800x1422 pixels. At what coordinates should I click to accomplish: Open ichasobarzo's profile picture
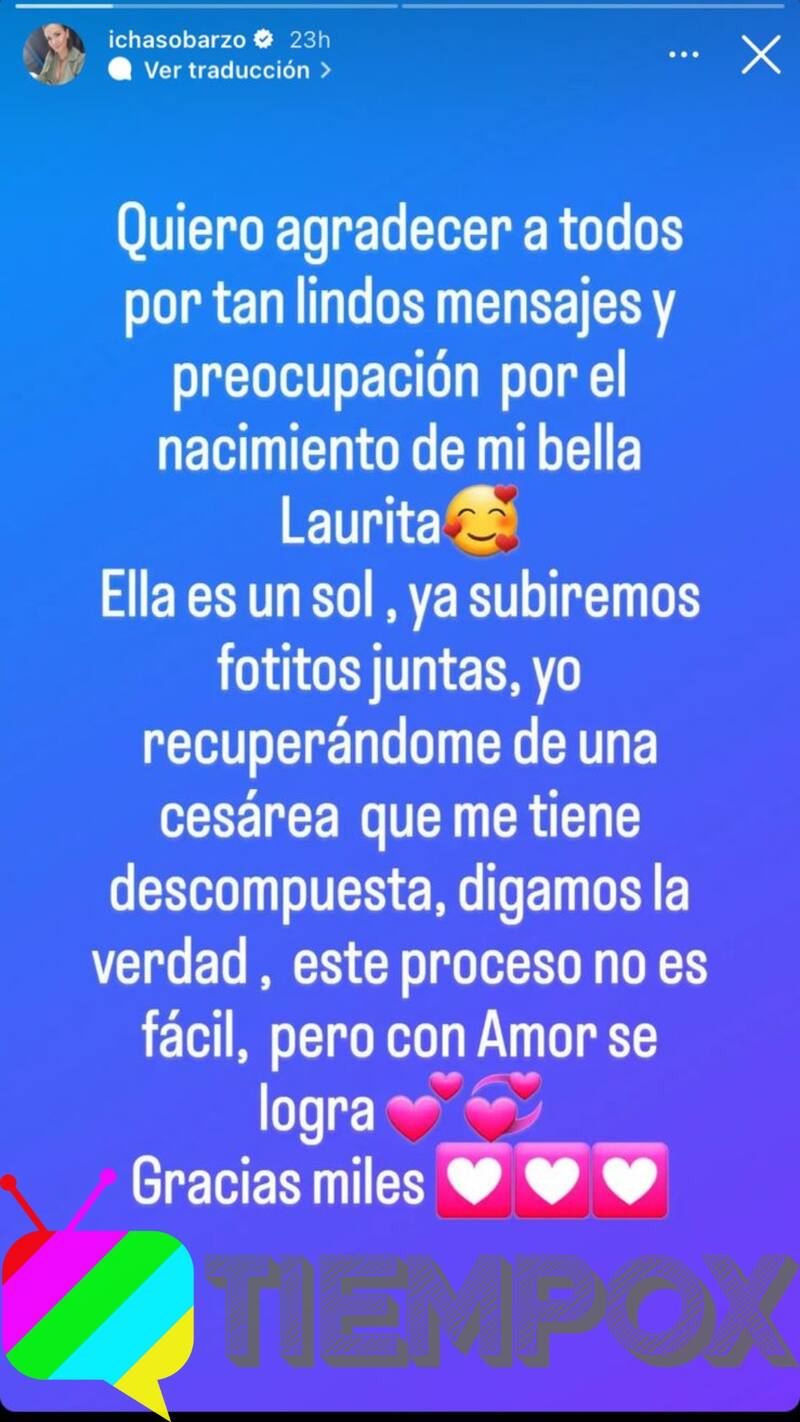(54, 55)
